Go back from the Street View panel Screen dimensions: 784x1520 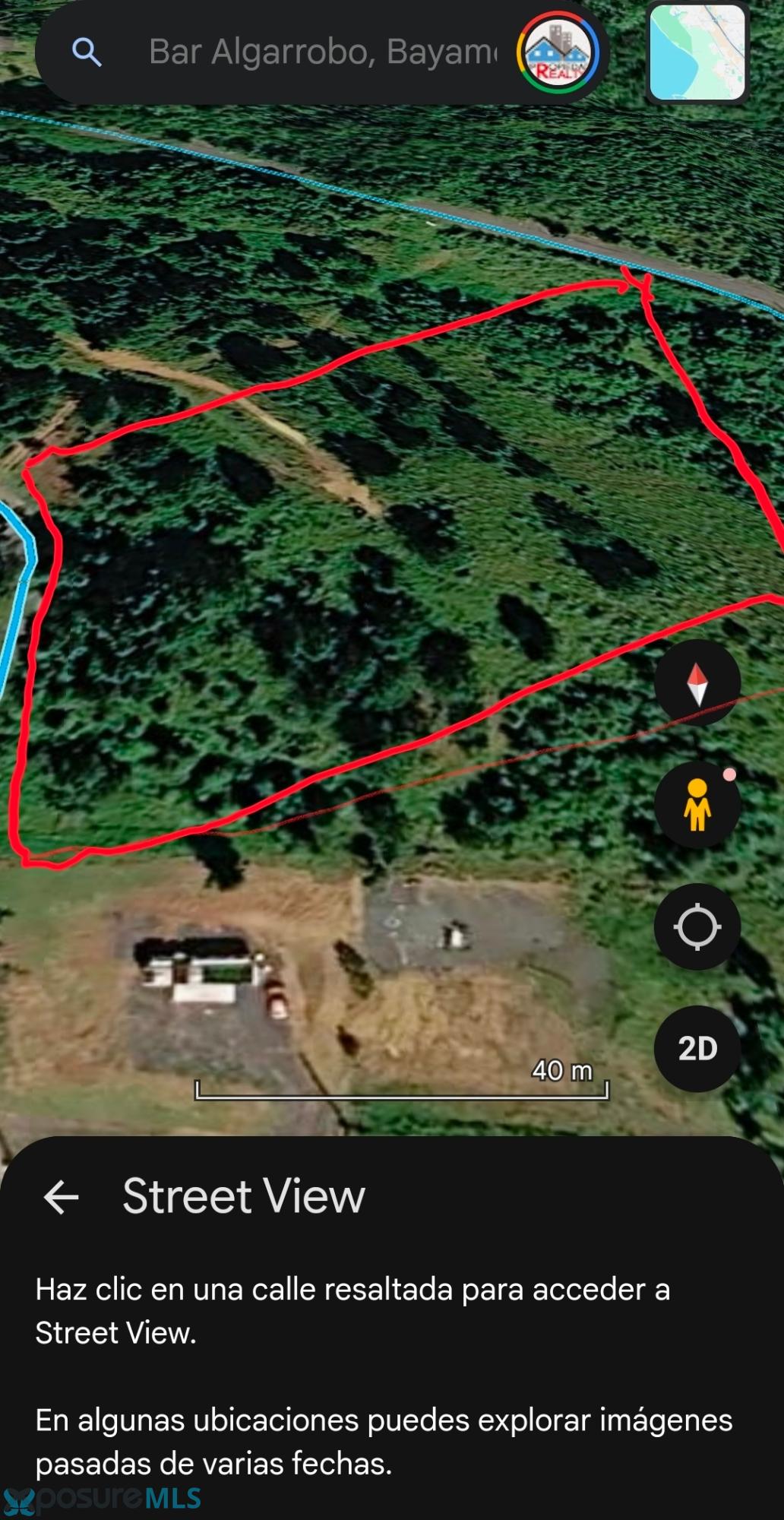(62, 1197)
